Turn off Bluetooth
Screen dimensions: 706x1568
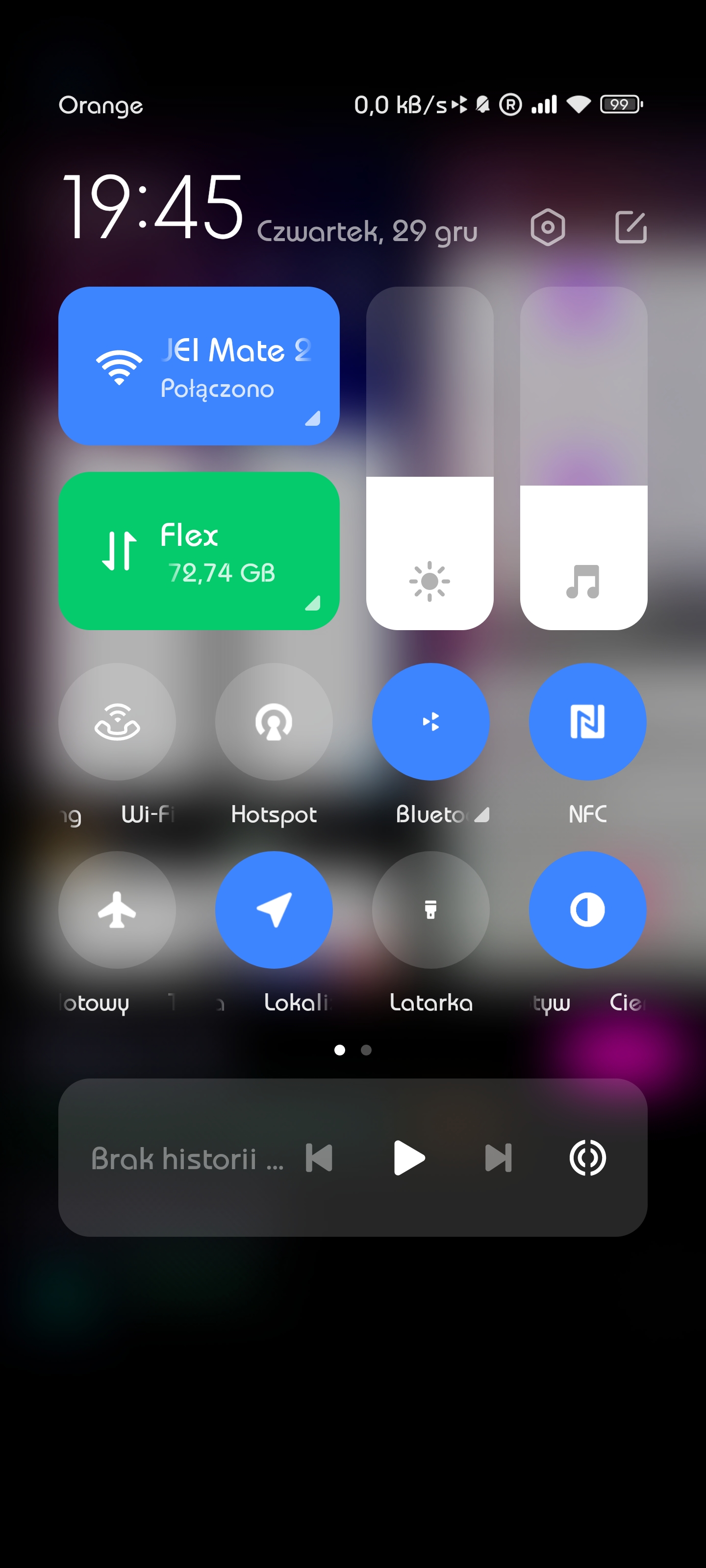click(x=430, y=722)
